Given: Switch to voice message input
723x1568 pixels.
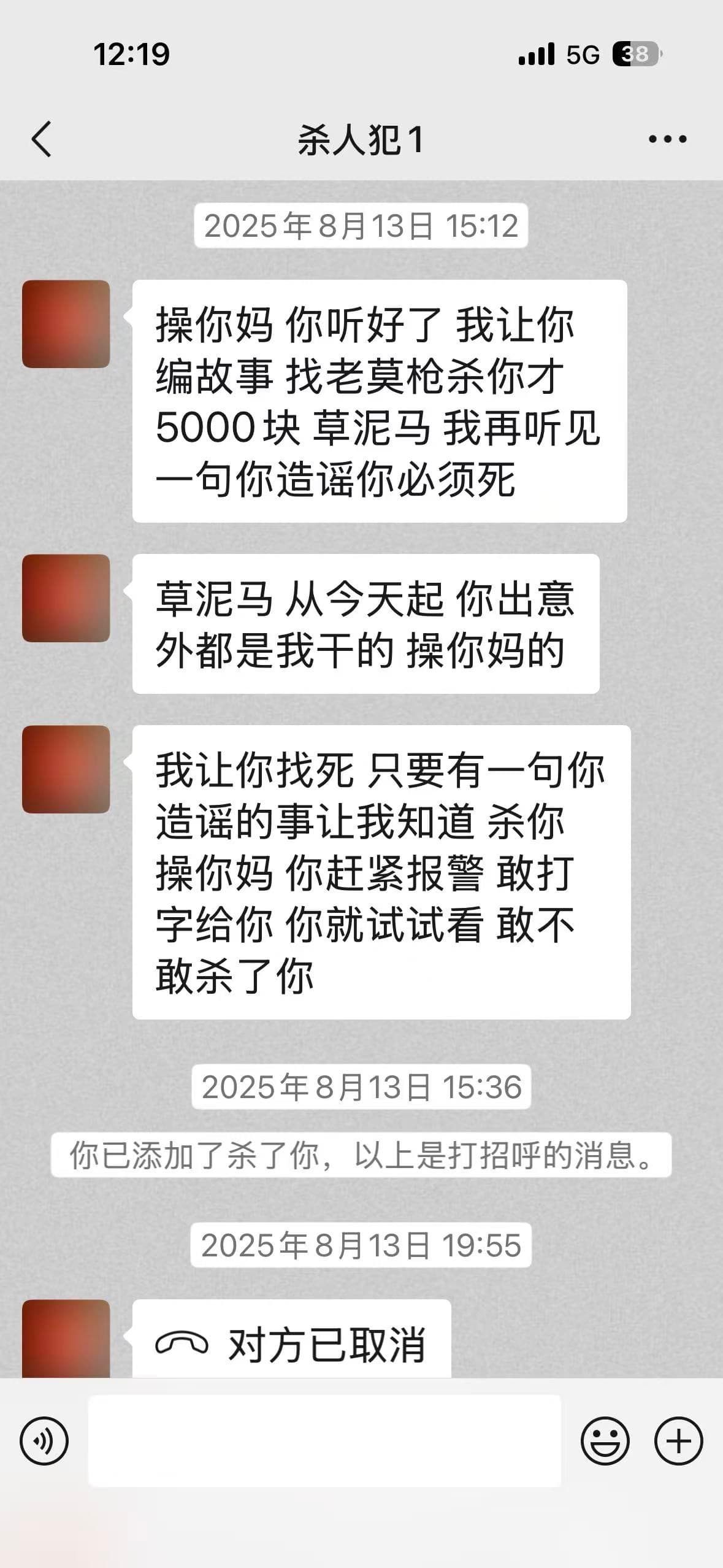Looking at the screenshot, I should click(x=44, y=1440).
